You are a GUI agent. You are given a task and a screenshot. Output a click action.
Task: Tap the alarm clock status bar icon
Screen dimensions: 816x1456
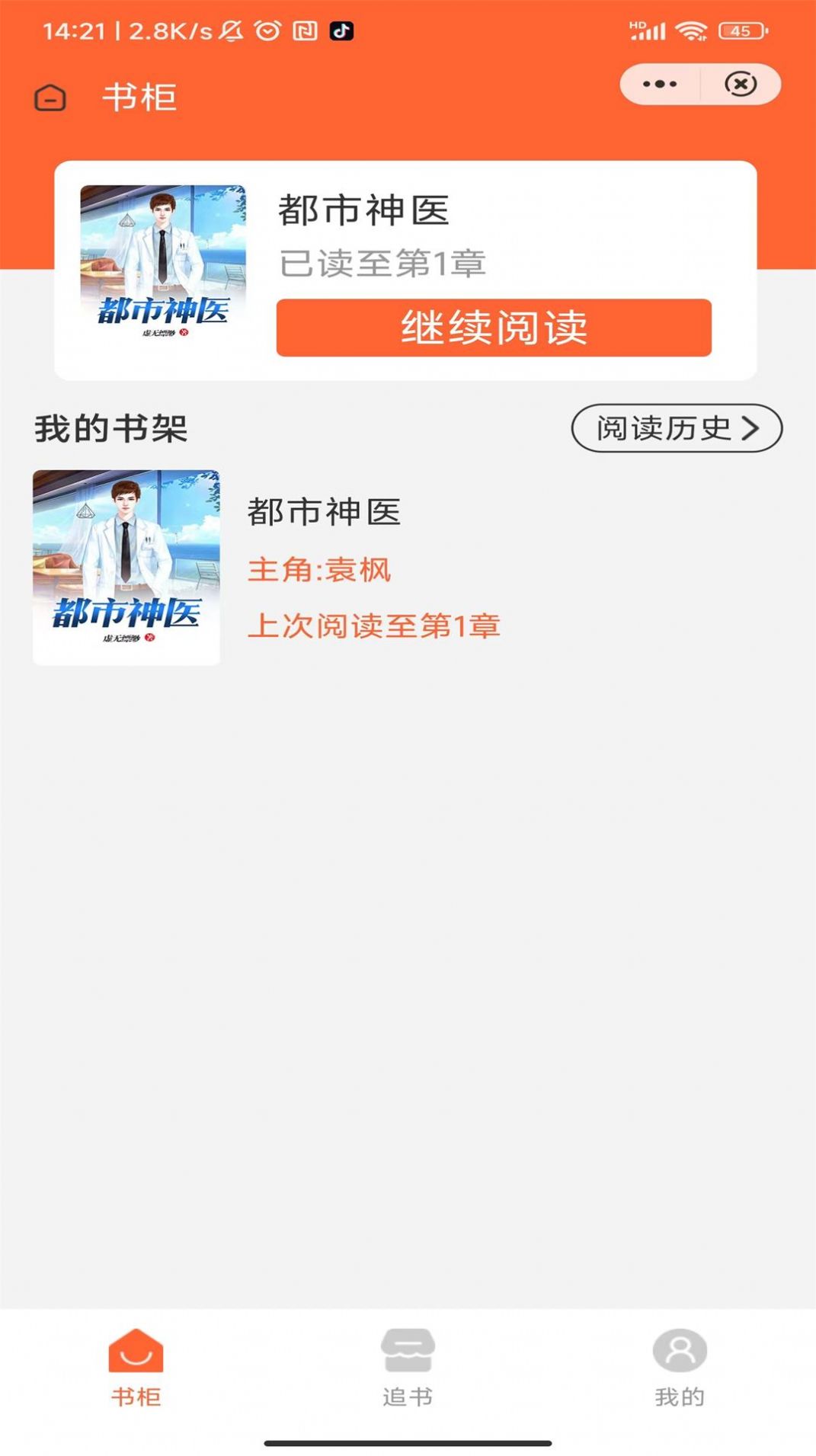pyautogui.click(x=264, y=31)
